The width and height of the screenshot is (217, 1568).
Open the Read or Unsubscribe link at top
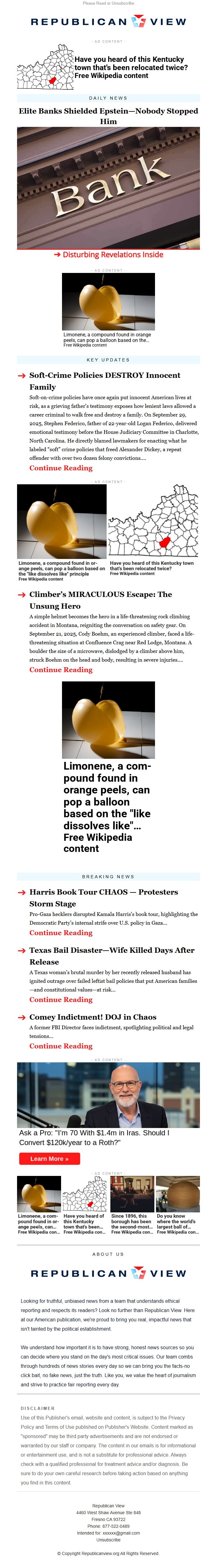pos(108,3)
